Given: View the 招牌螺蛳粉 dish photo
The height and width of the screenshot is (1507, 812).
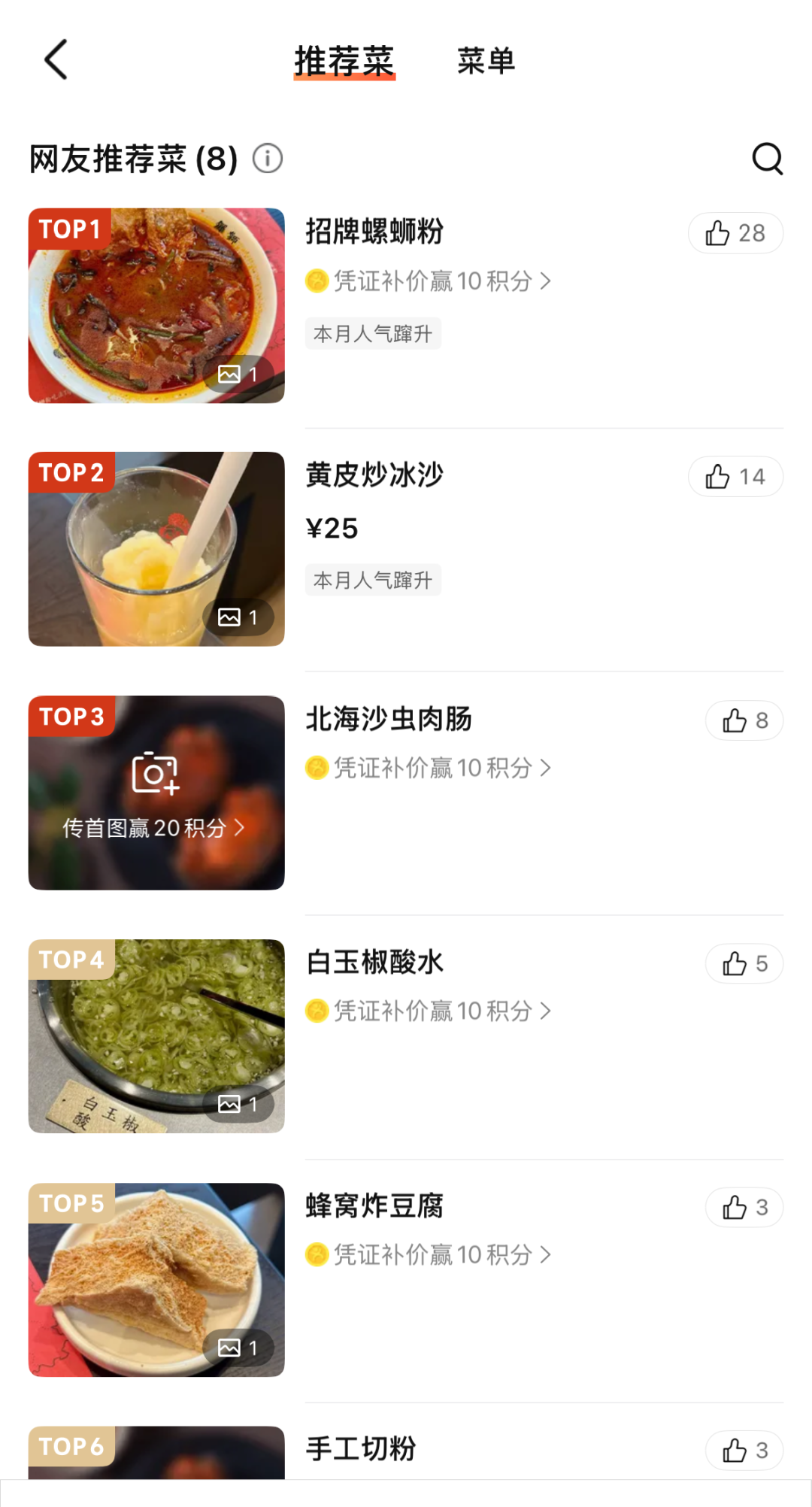Looking at the screenshot, I should [x=156, y=306].
